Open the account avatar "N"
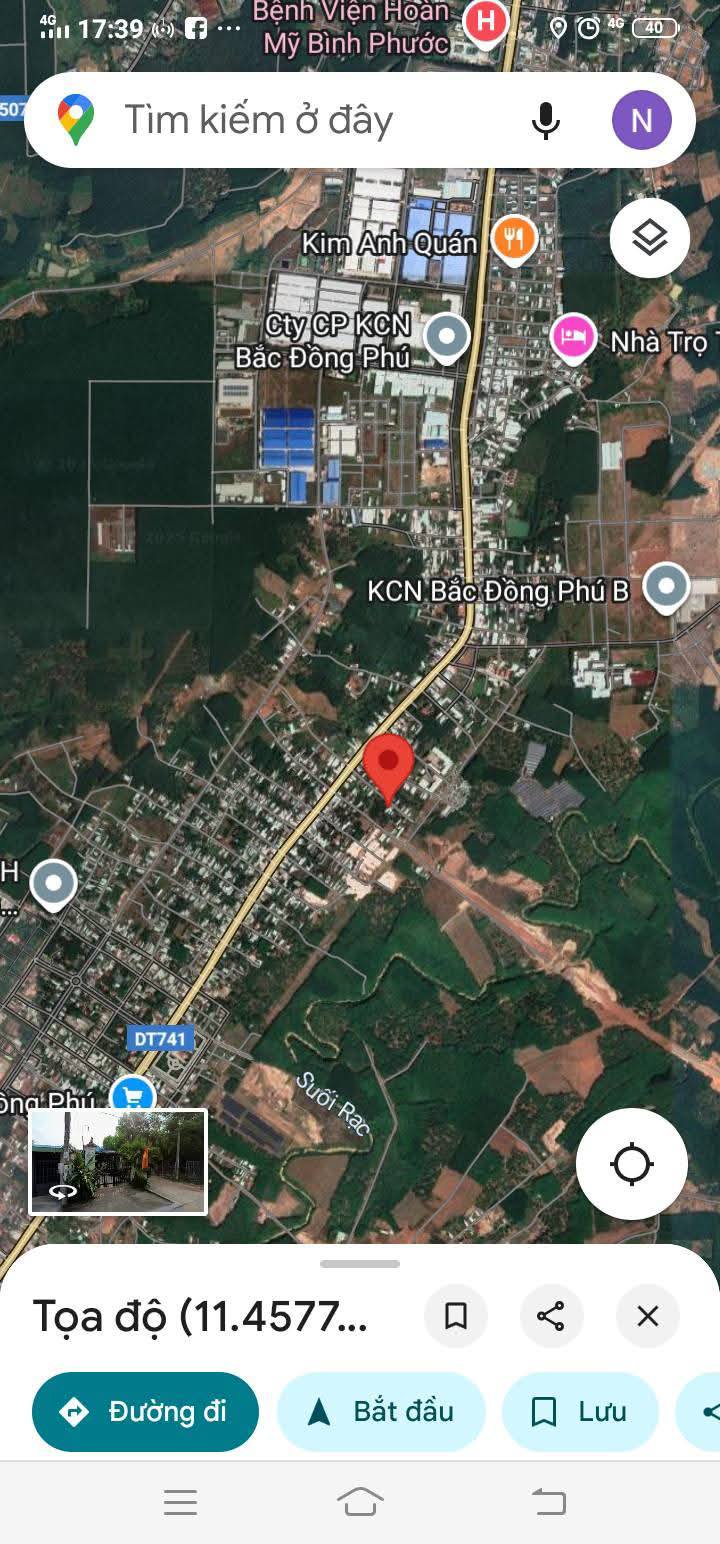720x1544 pixels. [x=641, y=120]
